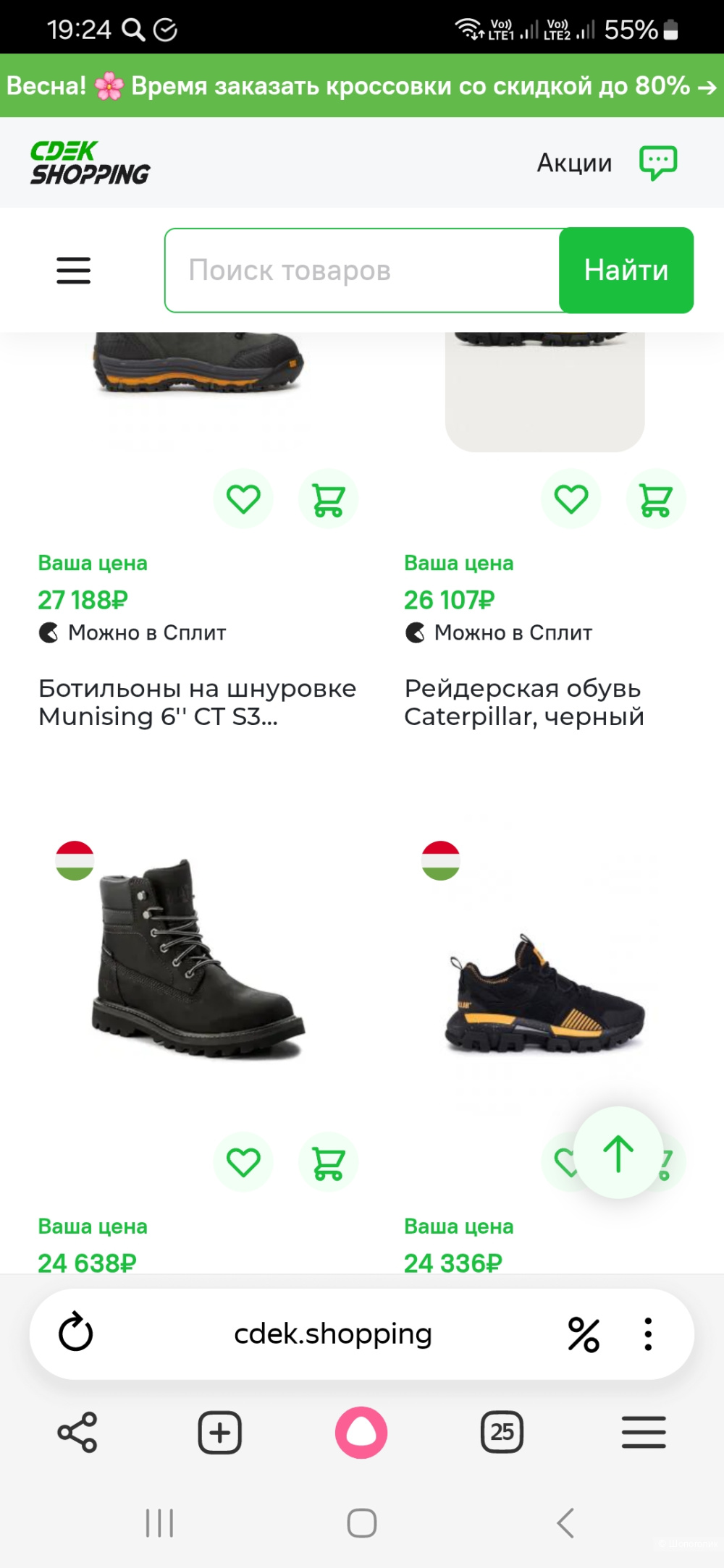Open the Ботильоны на шнуровке Munising product
Screen dimensions: 724x1568
197,702
